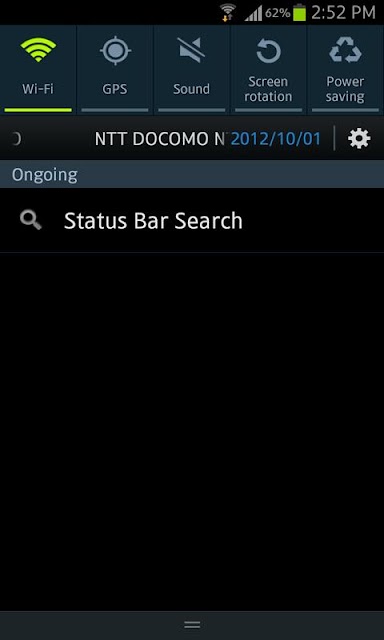Enable Power saving mode
The height and width of the screenshot is (640, 384).
tap(345, 70)
